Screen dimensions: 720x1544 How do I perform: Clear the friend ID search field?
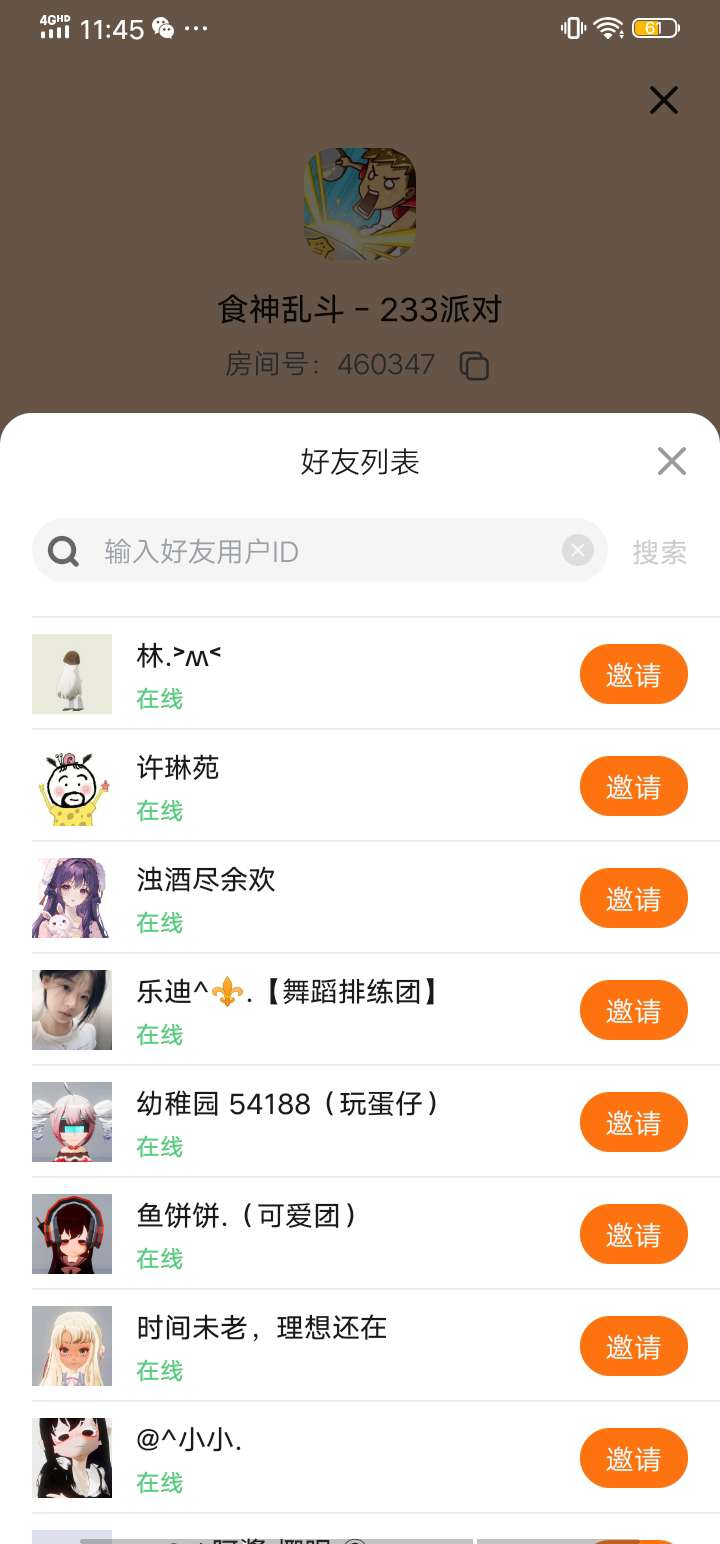point(577,550)
